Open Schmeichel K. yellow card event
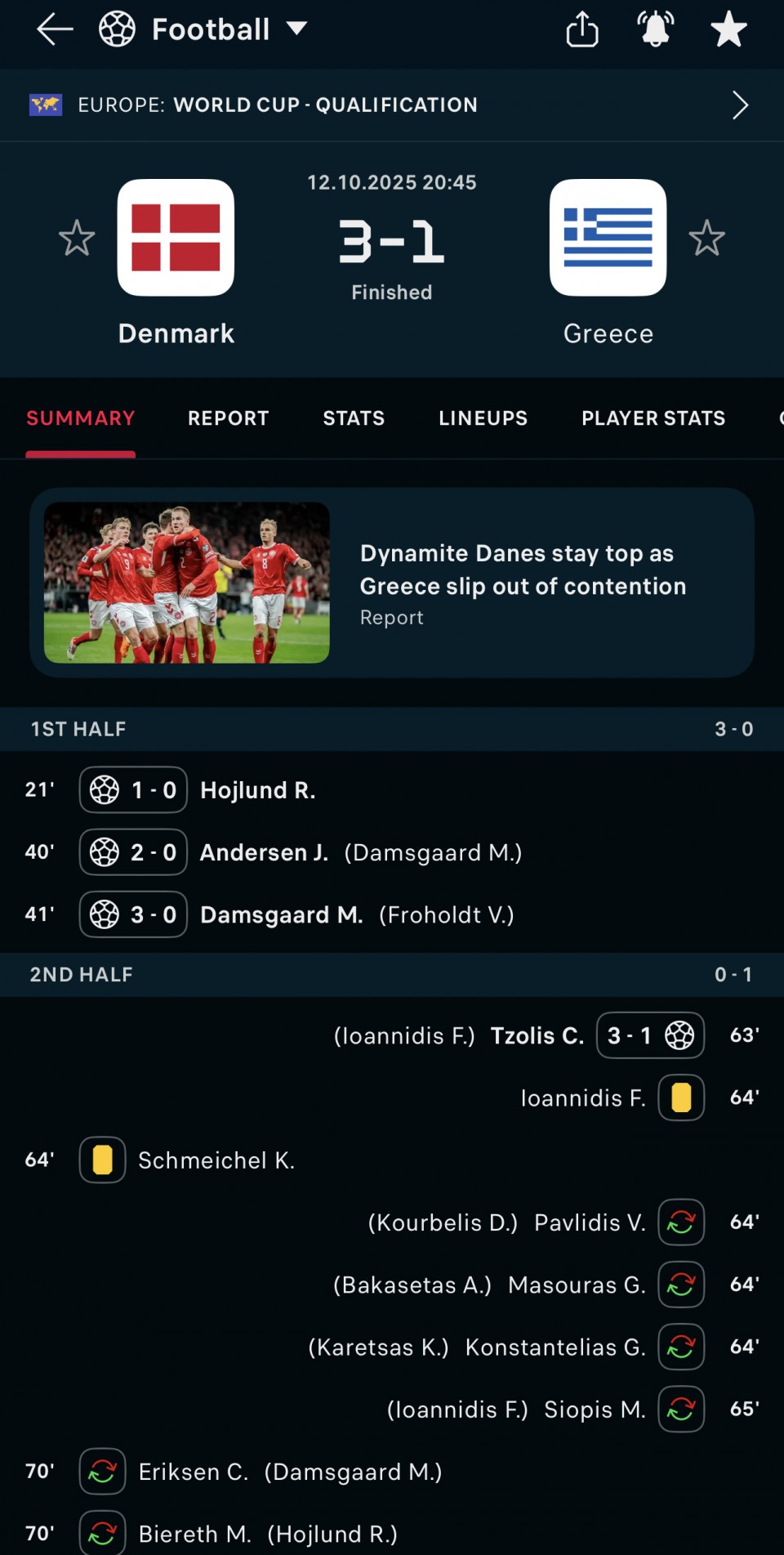784x1555 pixels. click(216, 1160)
